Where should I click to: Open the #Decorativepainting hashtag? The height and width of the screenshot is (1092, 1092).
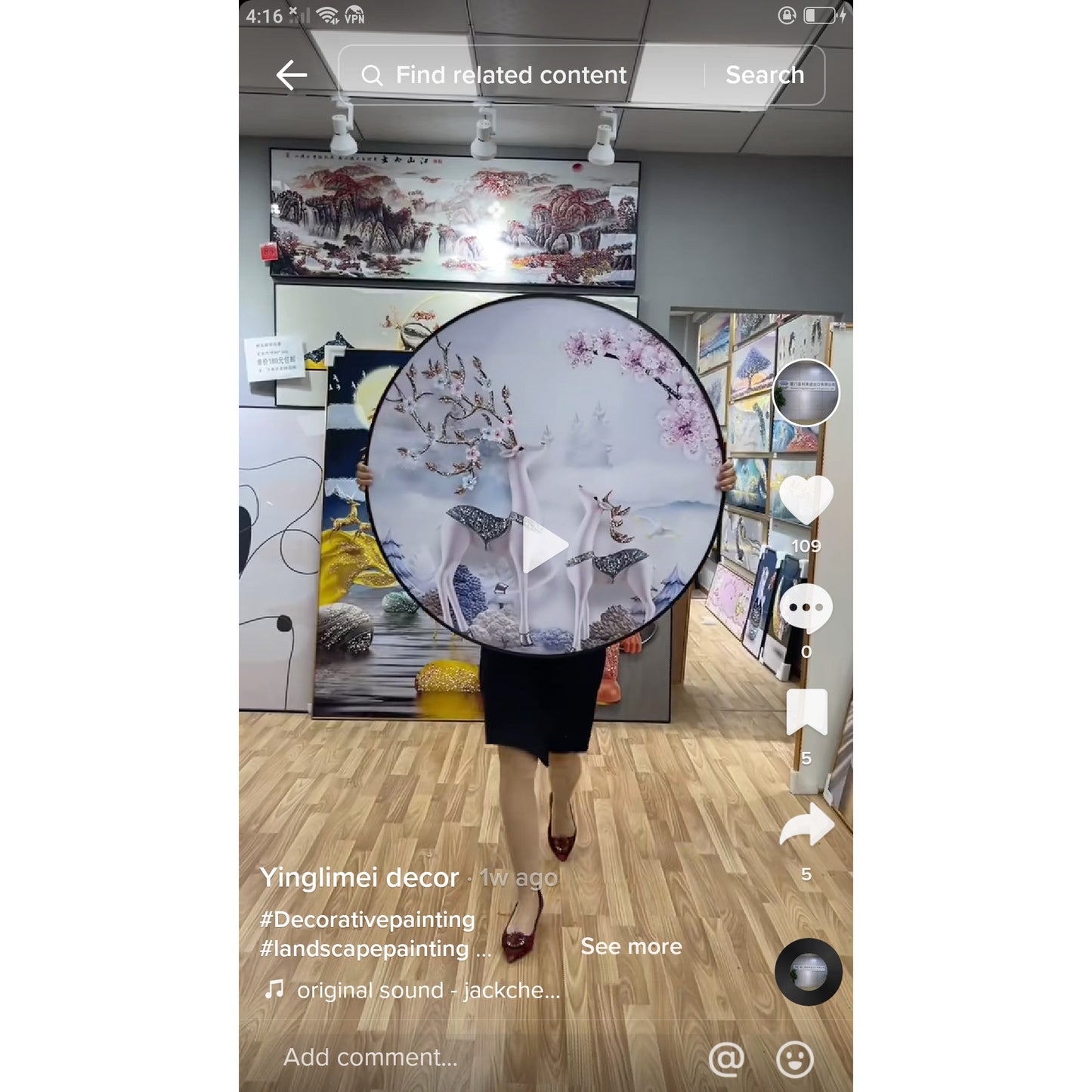pos(367,920)
